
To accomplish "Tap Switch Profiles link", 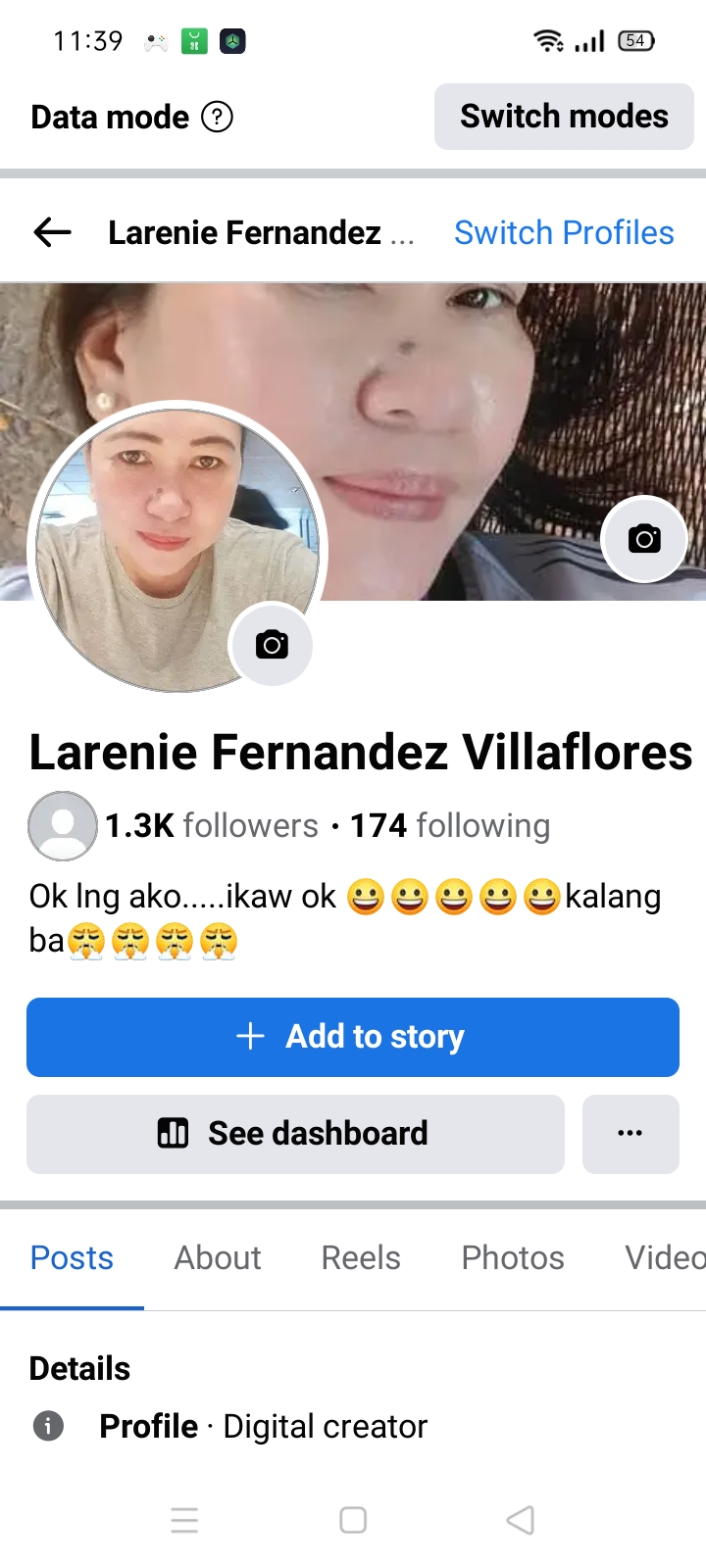I will [564, 232].
